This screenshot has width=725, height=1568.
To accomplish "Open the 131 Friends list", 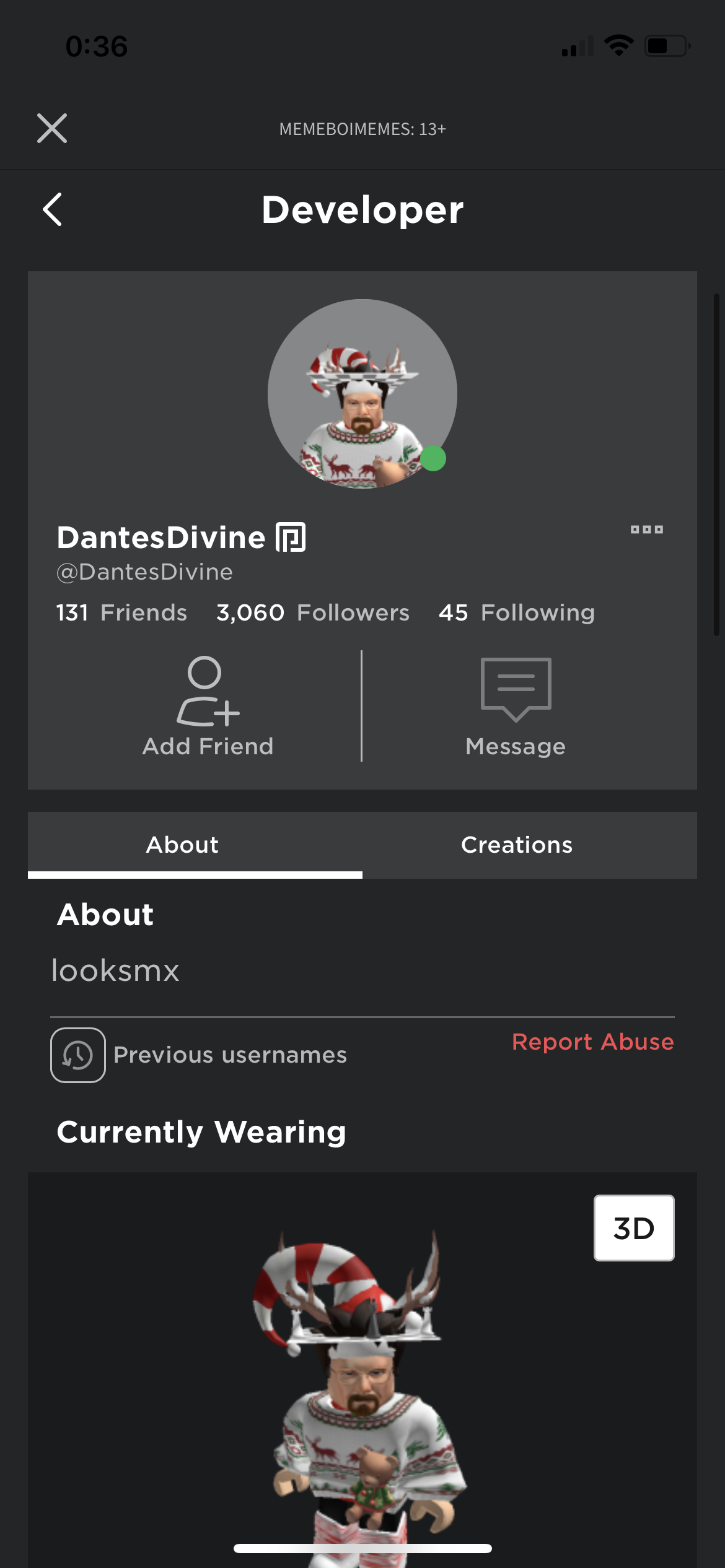I will (x=121, y=612).
